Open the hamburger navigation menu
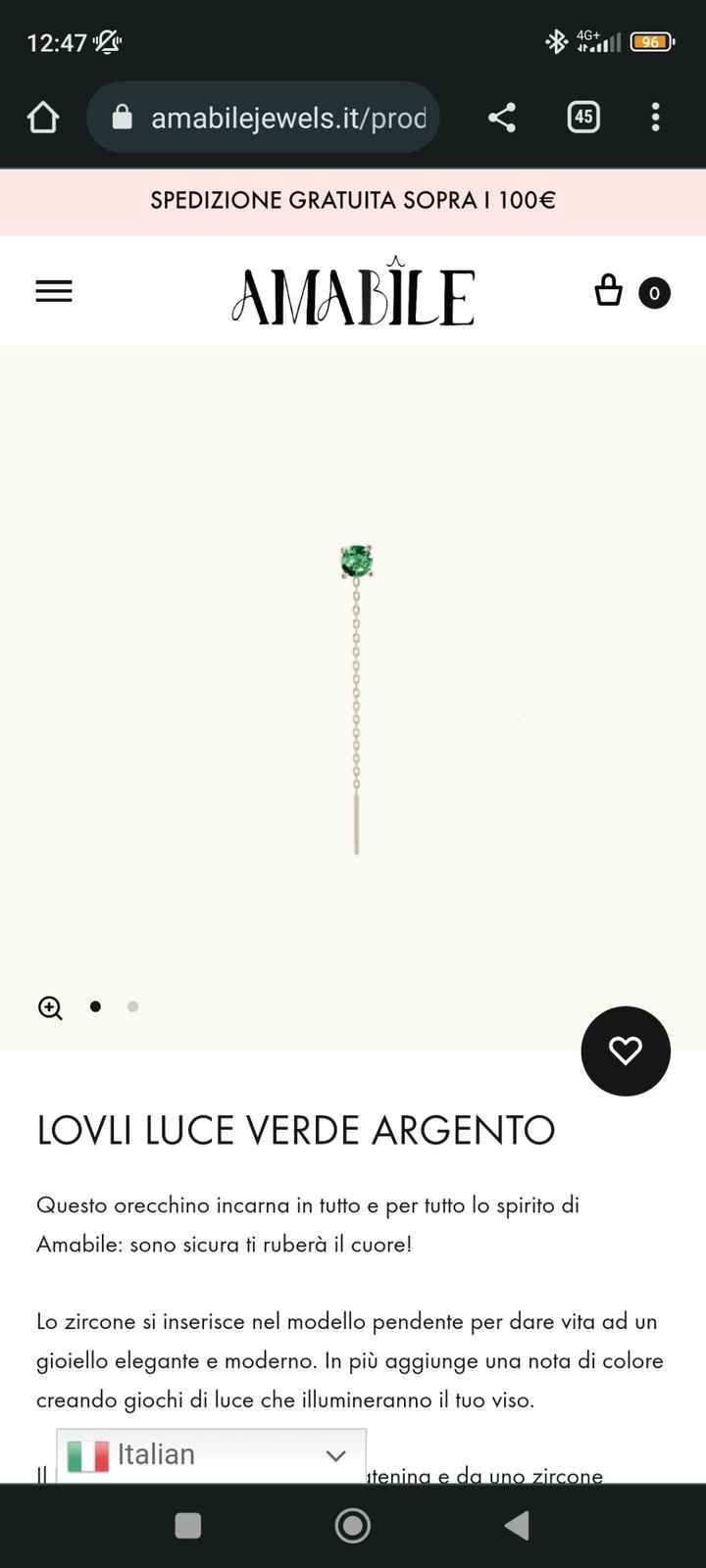The height and width of the screenshot is (1568, 706). click(54, 291)
